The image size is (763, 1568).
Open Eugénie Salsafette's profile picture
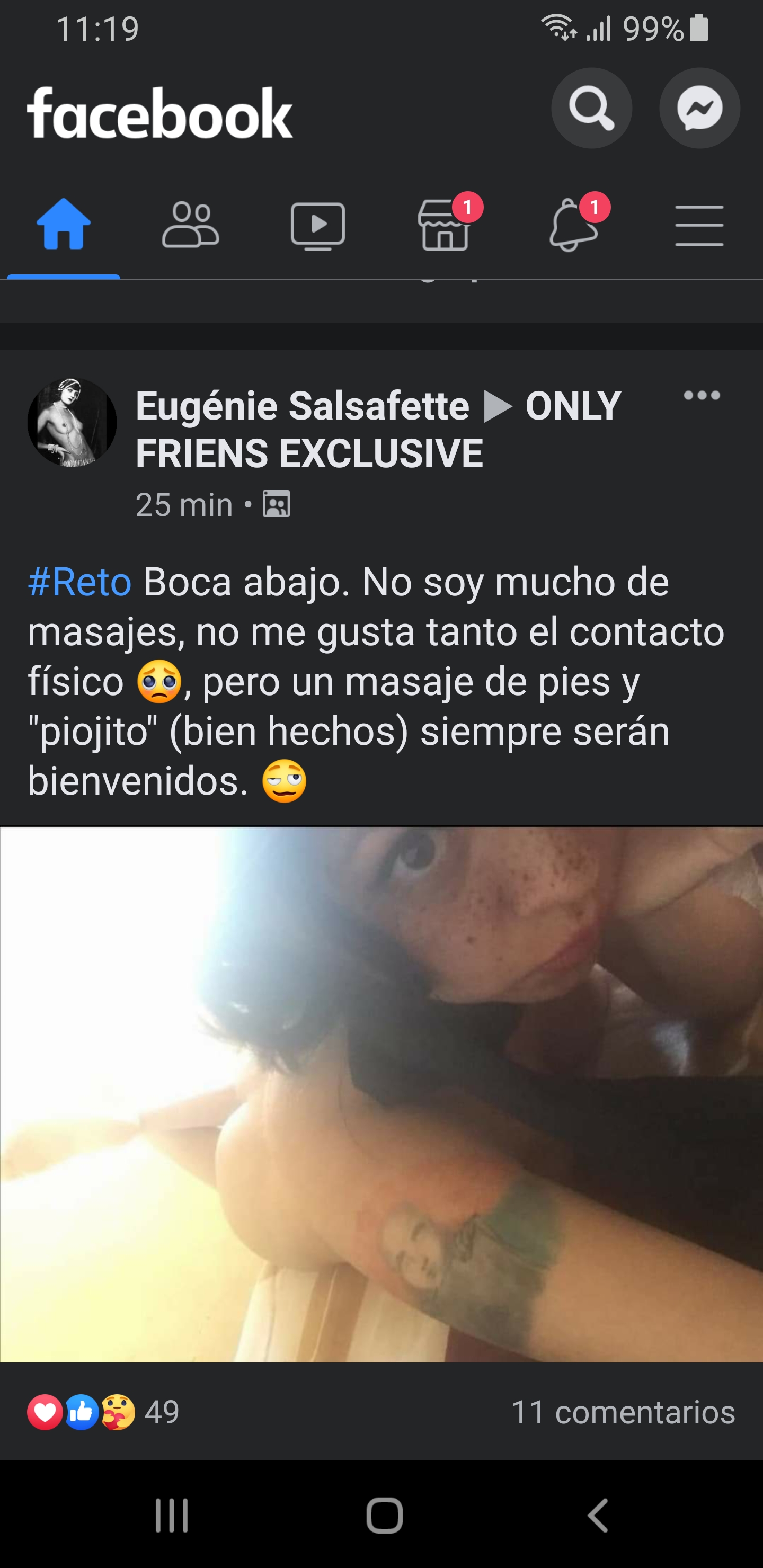coord(72,422)
